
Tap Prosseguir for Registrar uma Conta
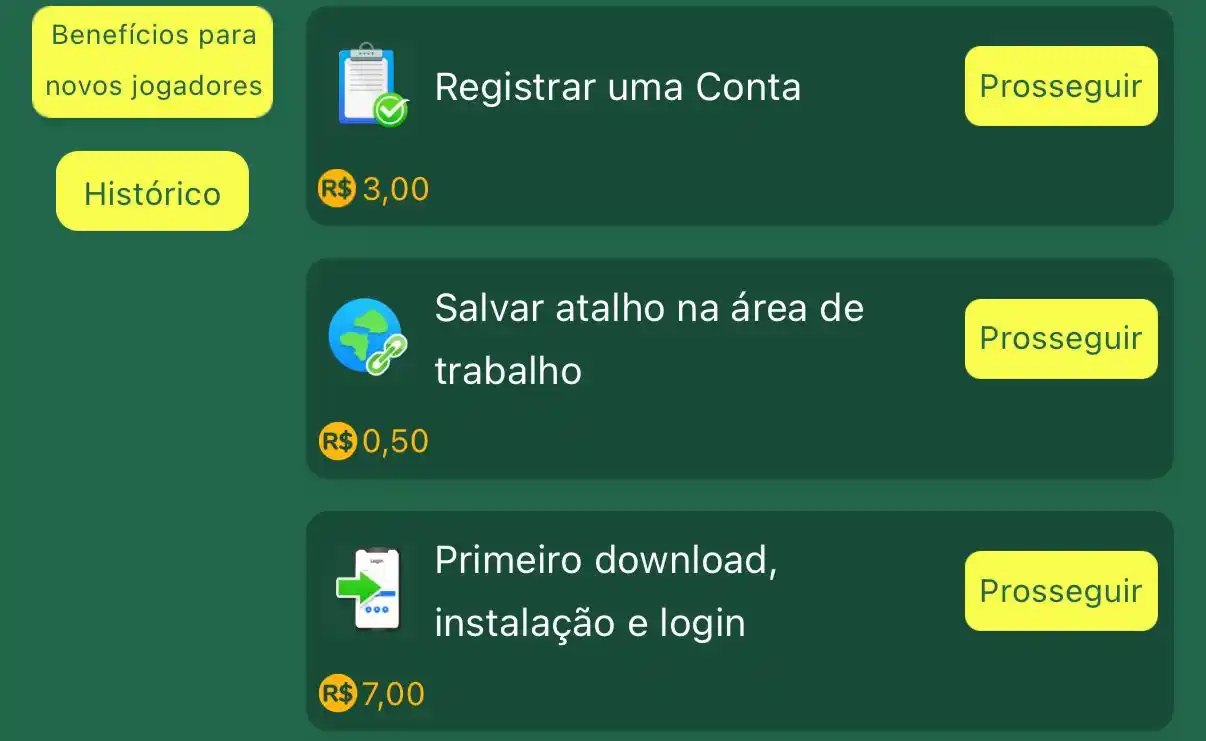tap(1060, 86)
